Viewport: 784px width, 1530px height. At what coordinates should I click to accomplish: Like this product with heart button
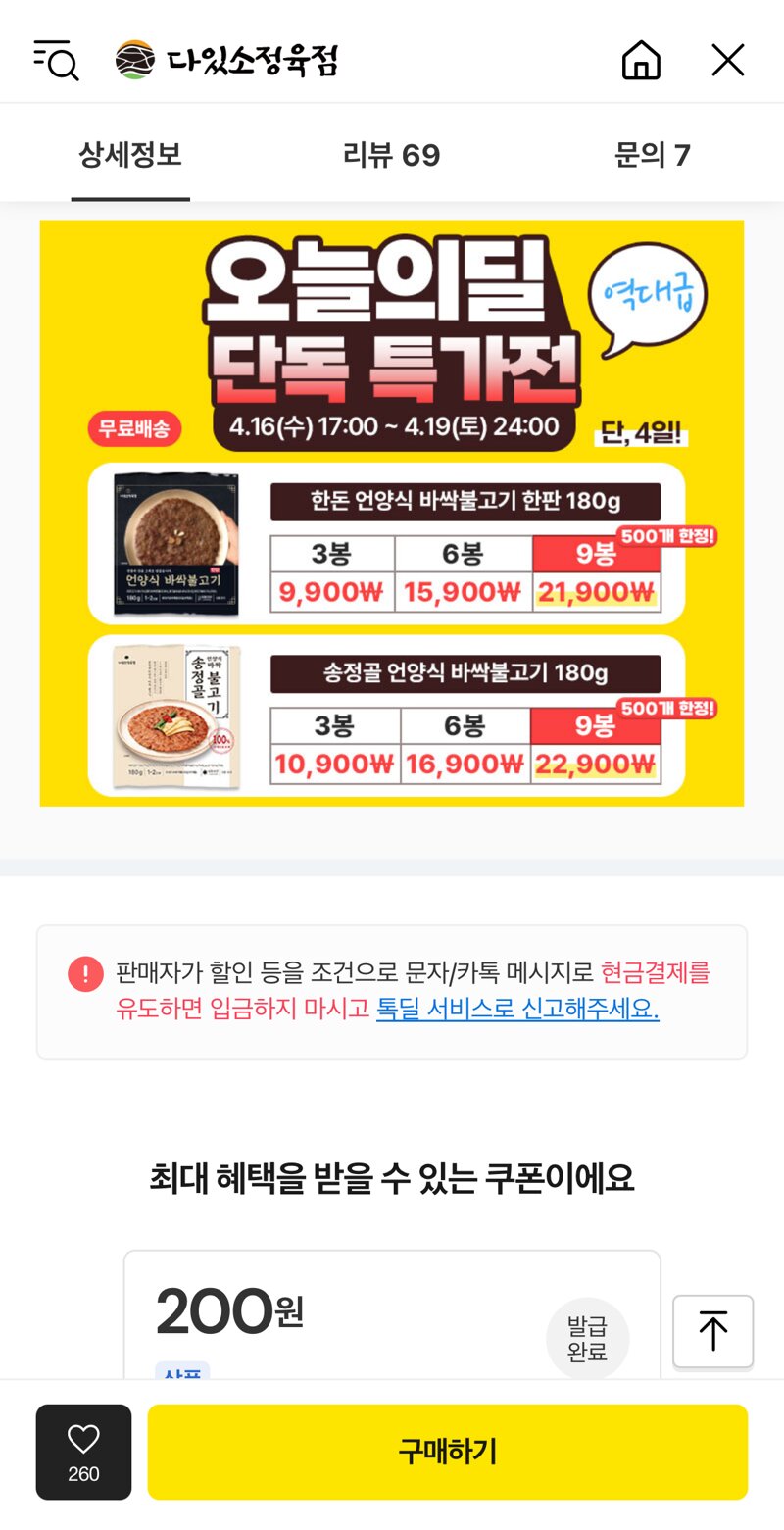[x=83, y=1452]
